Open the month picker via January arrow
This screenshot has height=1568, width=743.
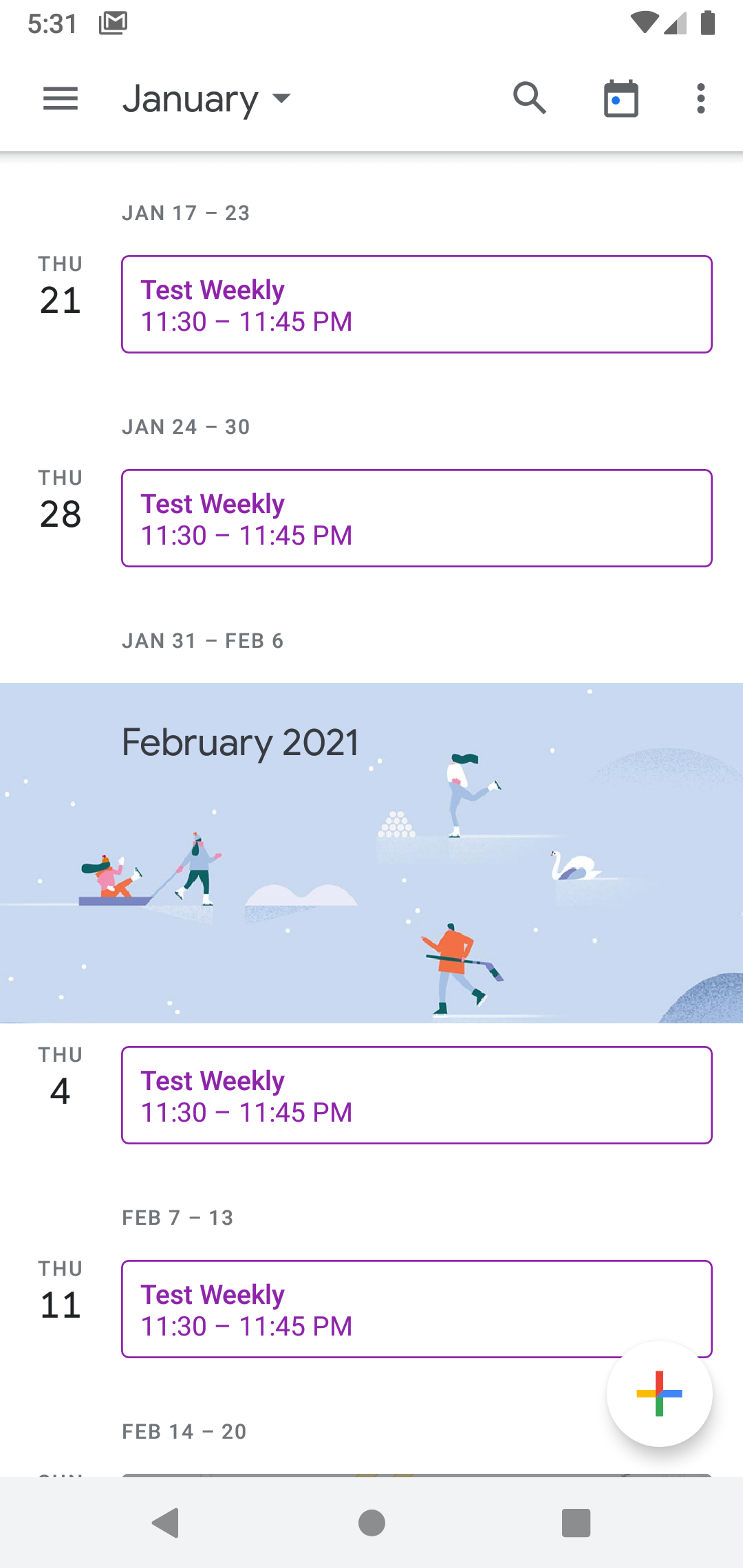click(281, 100)
